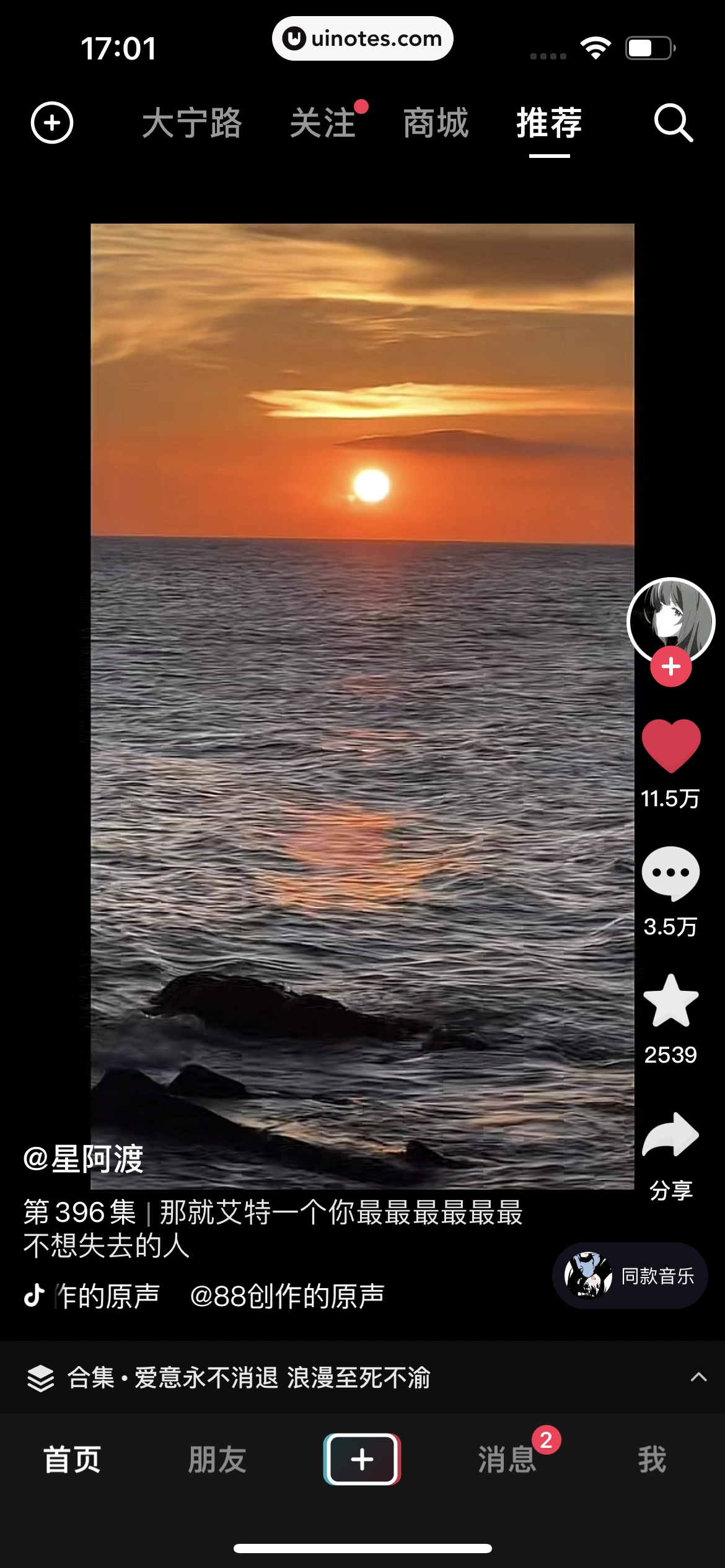Follow the creator with the red plus

(x=671, y=667)
